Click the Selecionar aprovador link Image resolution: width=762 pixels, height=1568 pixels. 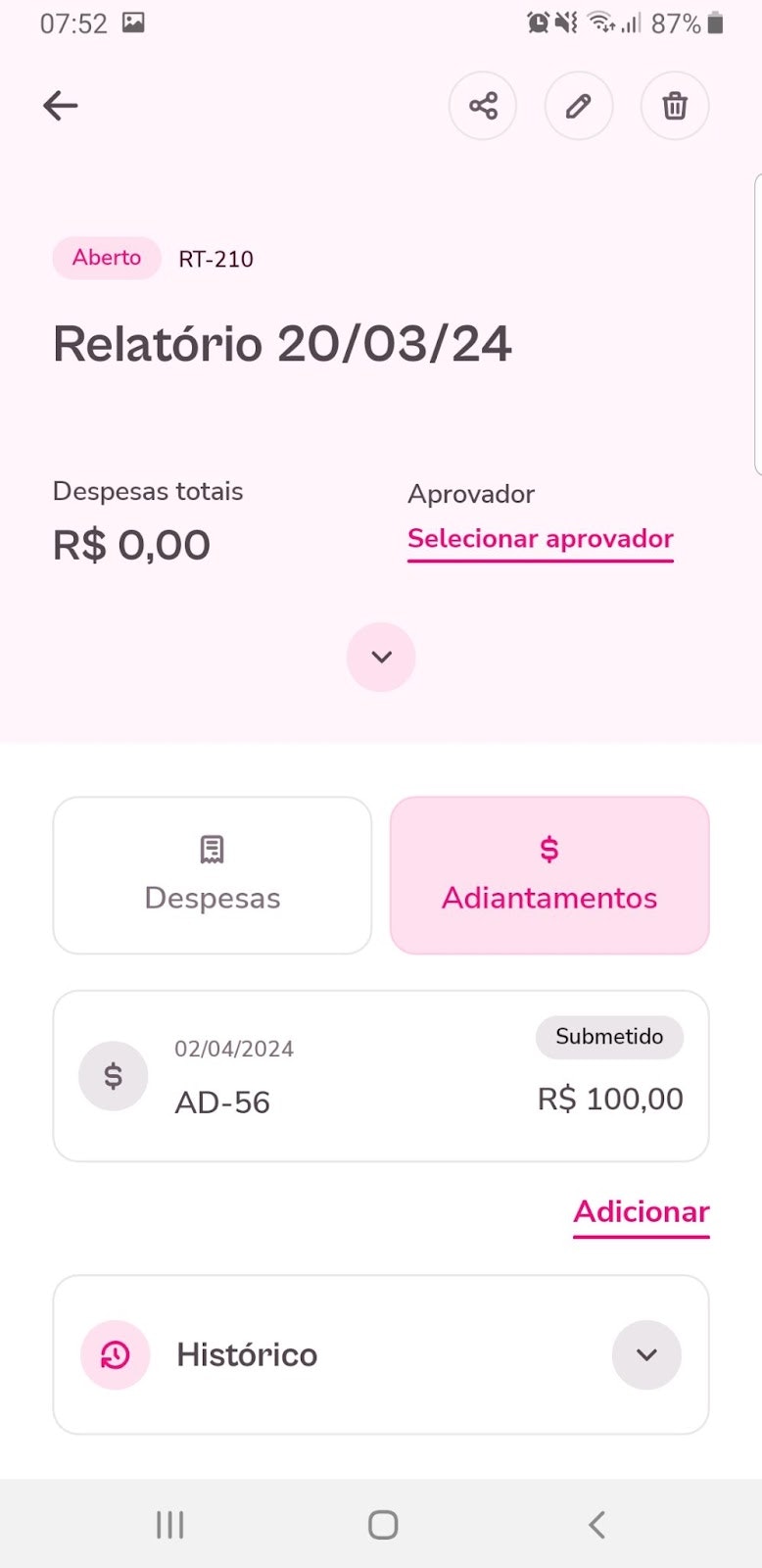click(x=540, y=539)
